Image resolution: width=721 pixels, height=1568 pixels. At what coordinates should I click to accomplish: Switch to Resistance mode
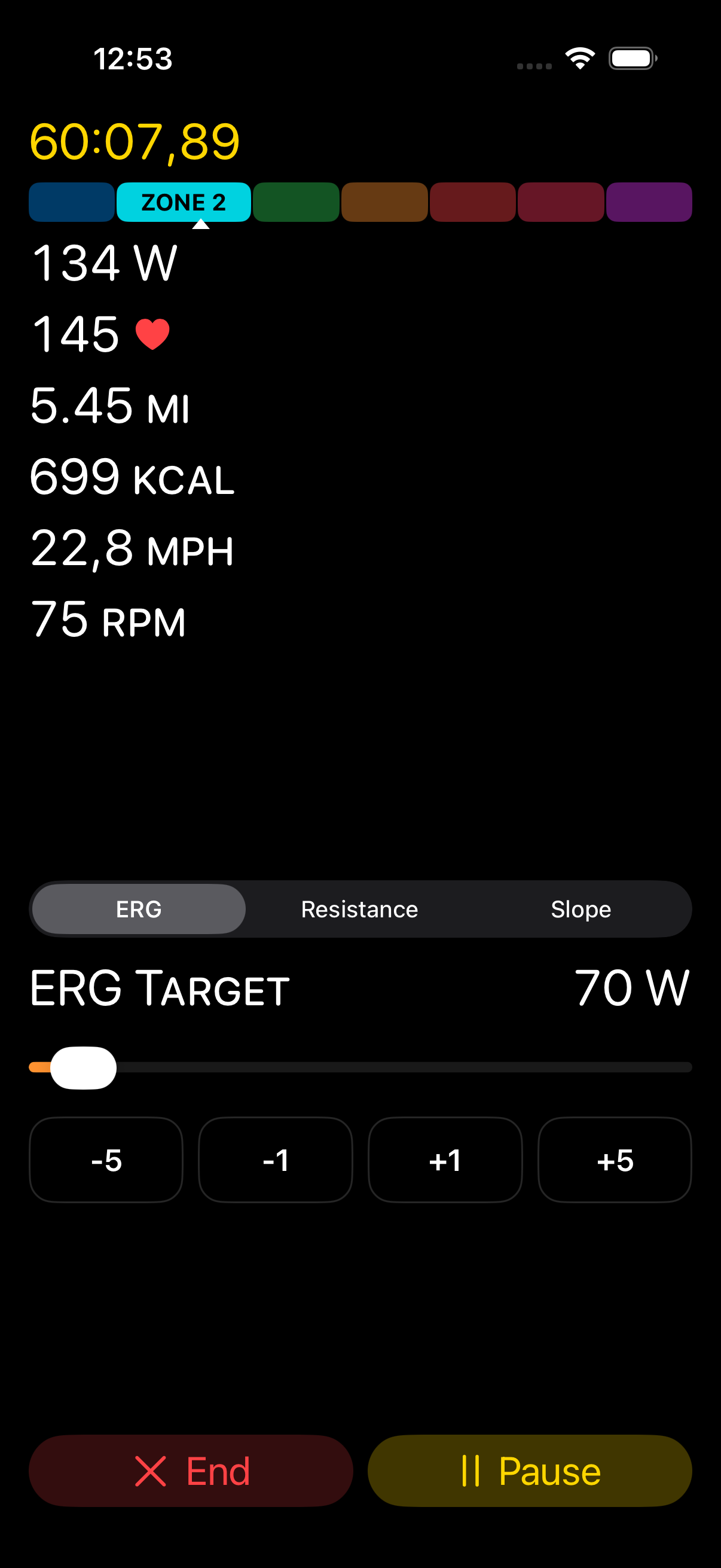[x=358, y=909]
